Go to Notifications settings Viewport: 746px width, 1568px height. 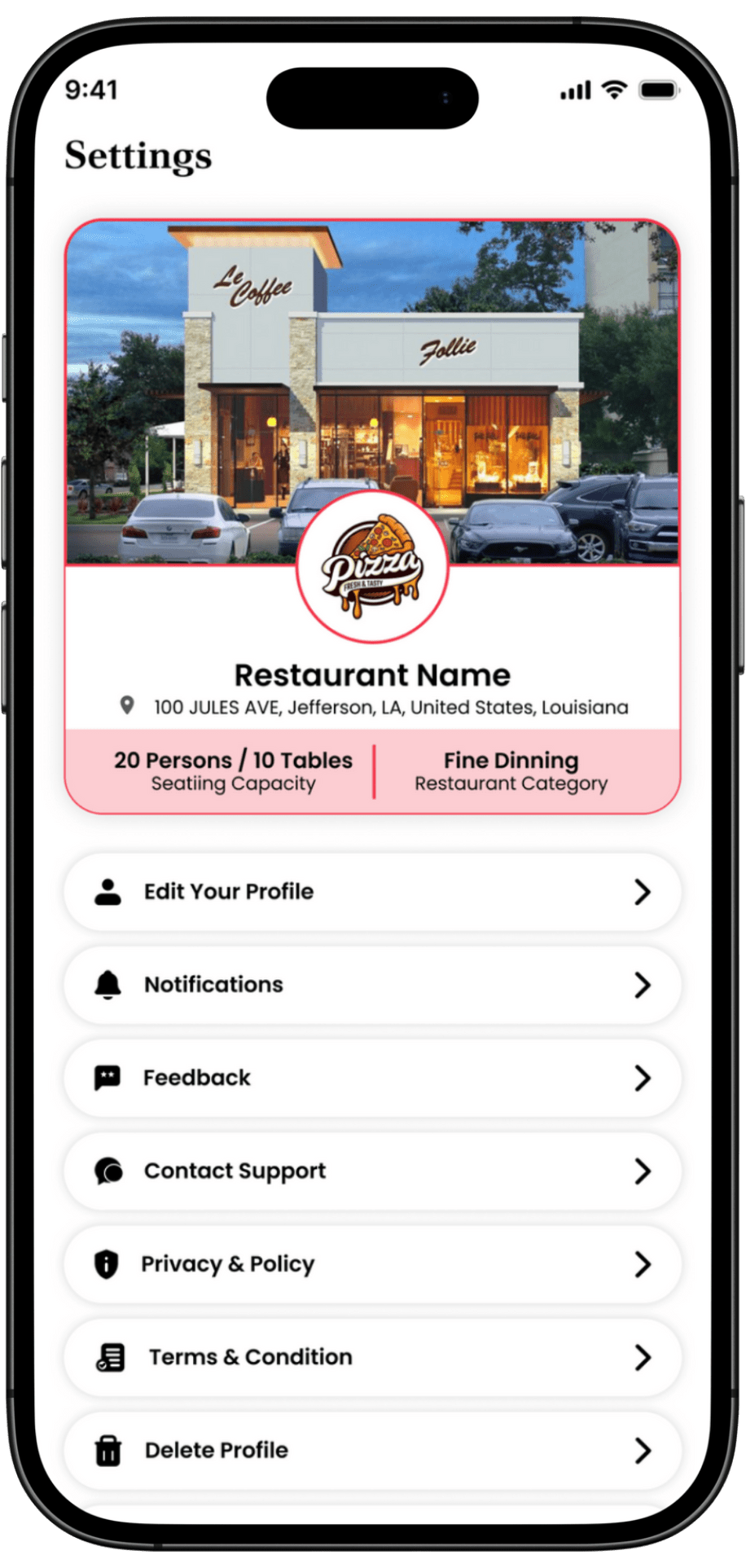(x=372, y=985)
